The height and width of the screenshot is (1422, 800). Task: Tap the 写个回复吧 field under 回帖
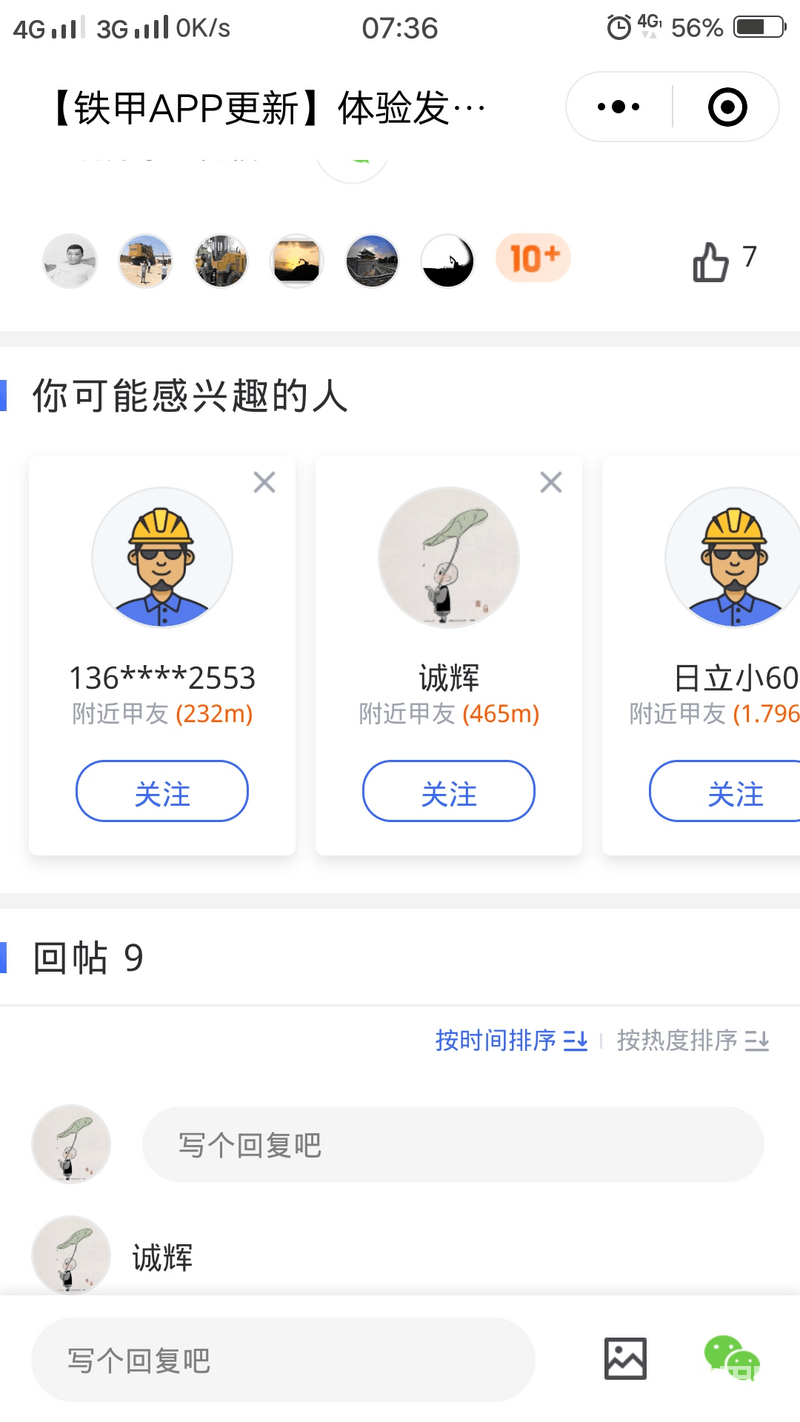click(x=453, y=1144)
